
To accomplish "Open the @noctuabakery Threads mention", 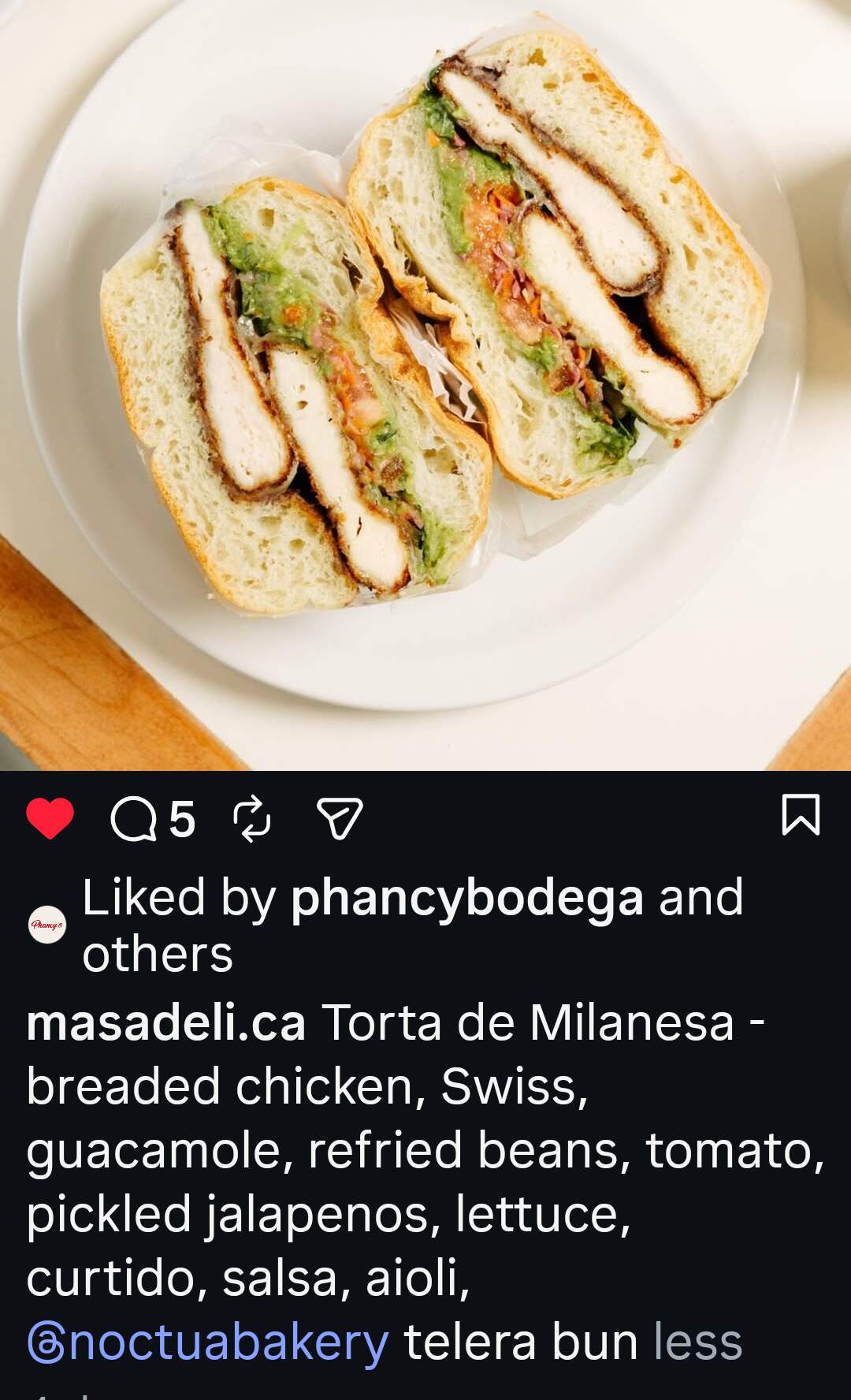I will point(209,1342).
